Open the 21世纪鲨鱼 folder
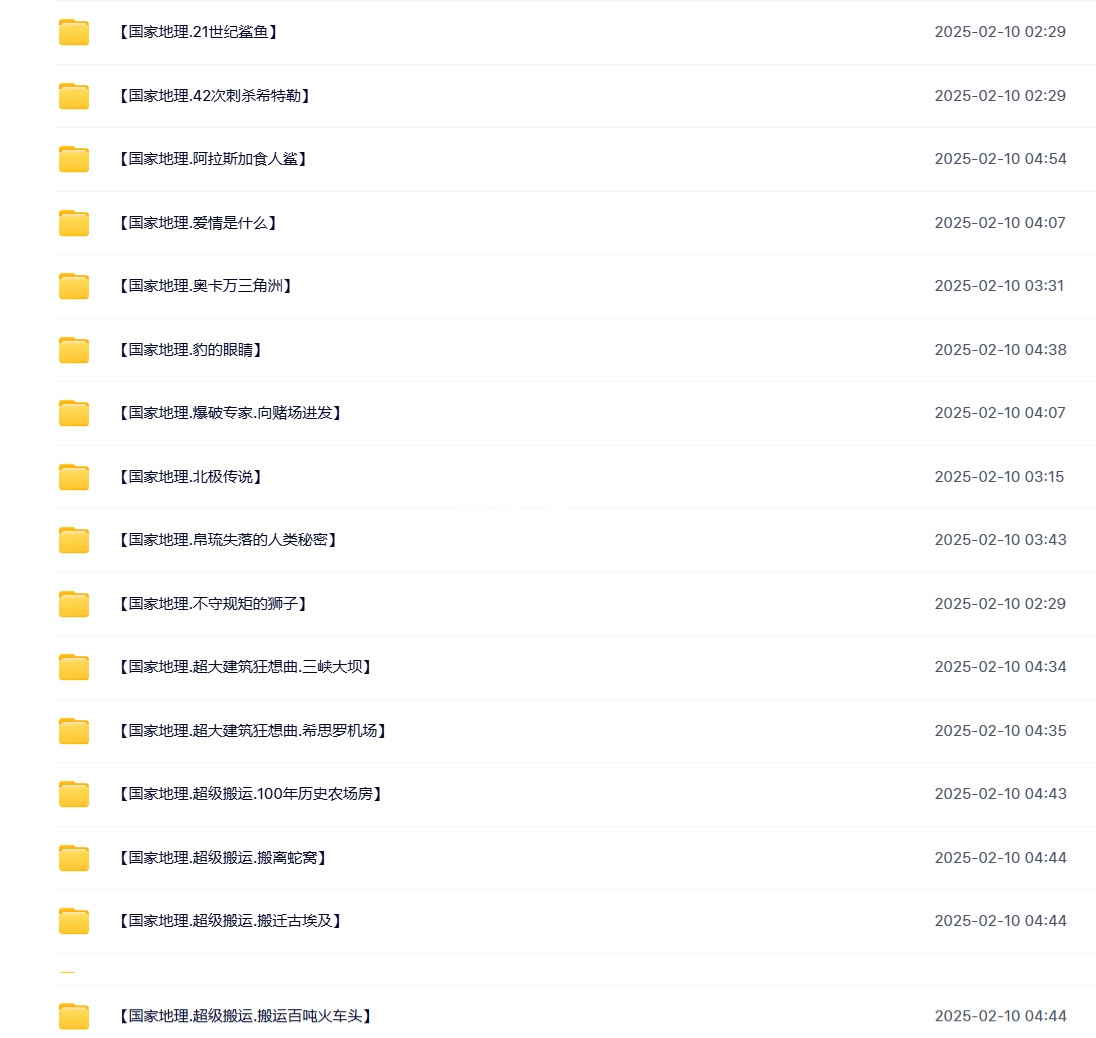 coord(197,32)
